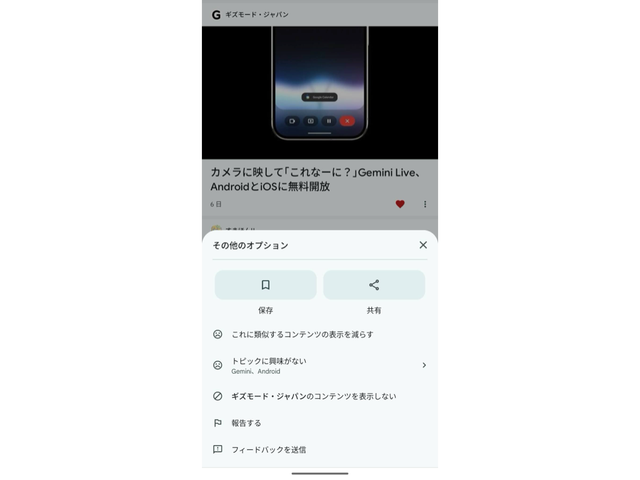Select 報告する to report the article
The height and width of the screenshot is (480, 640).
(x=246, y=423)
